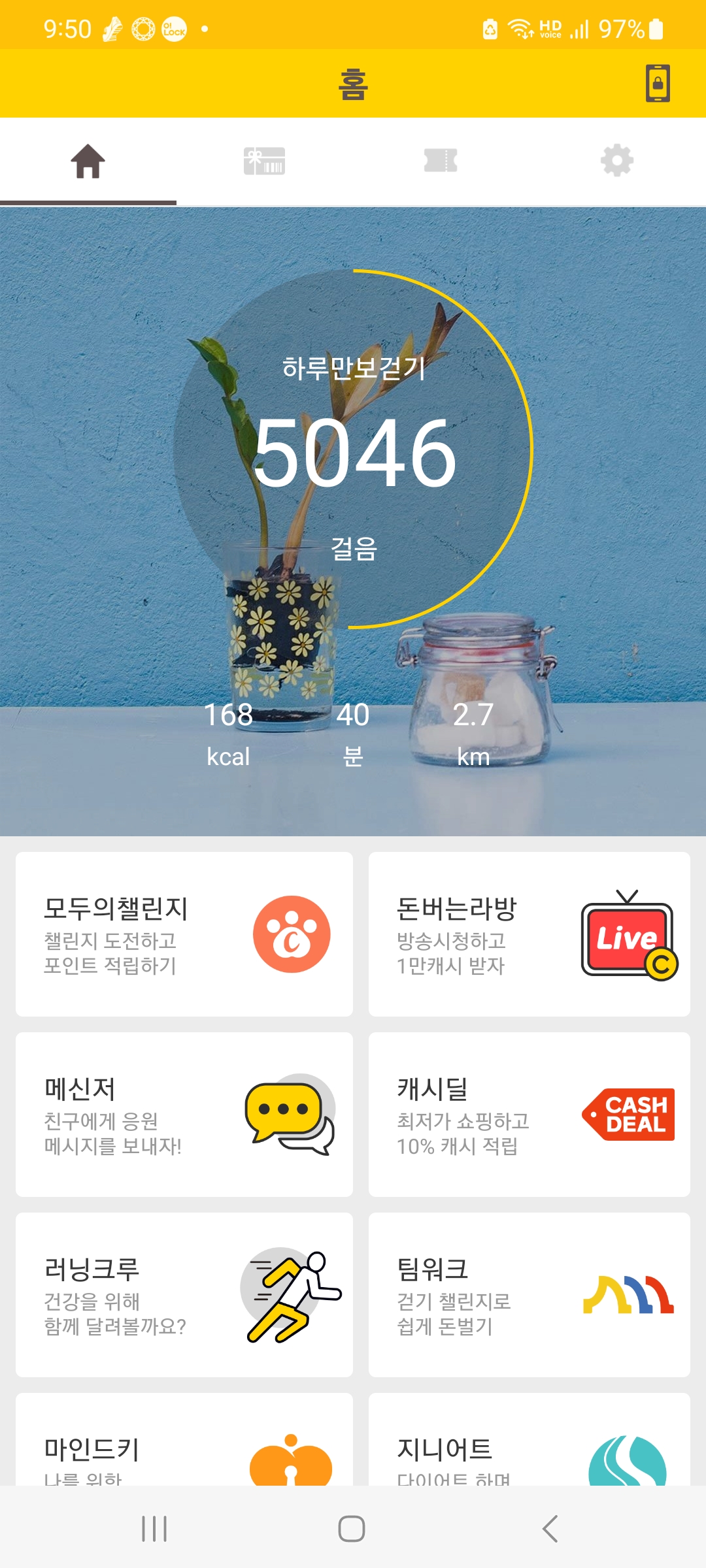Open the 캐시딜 shopping card
Image resolution: width=706 pixels, height=1568 pixels.
(x=529, y=1115)
